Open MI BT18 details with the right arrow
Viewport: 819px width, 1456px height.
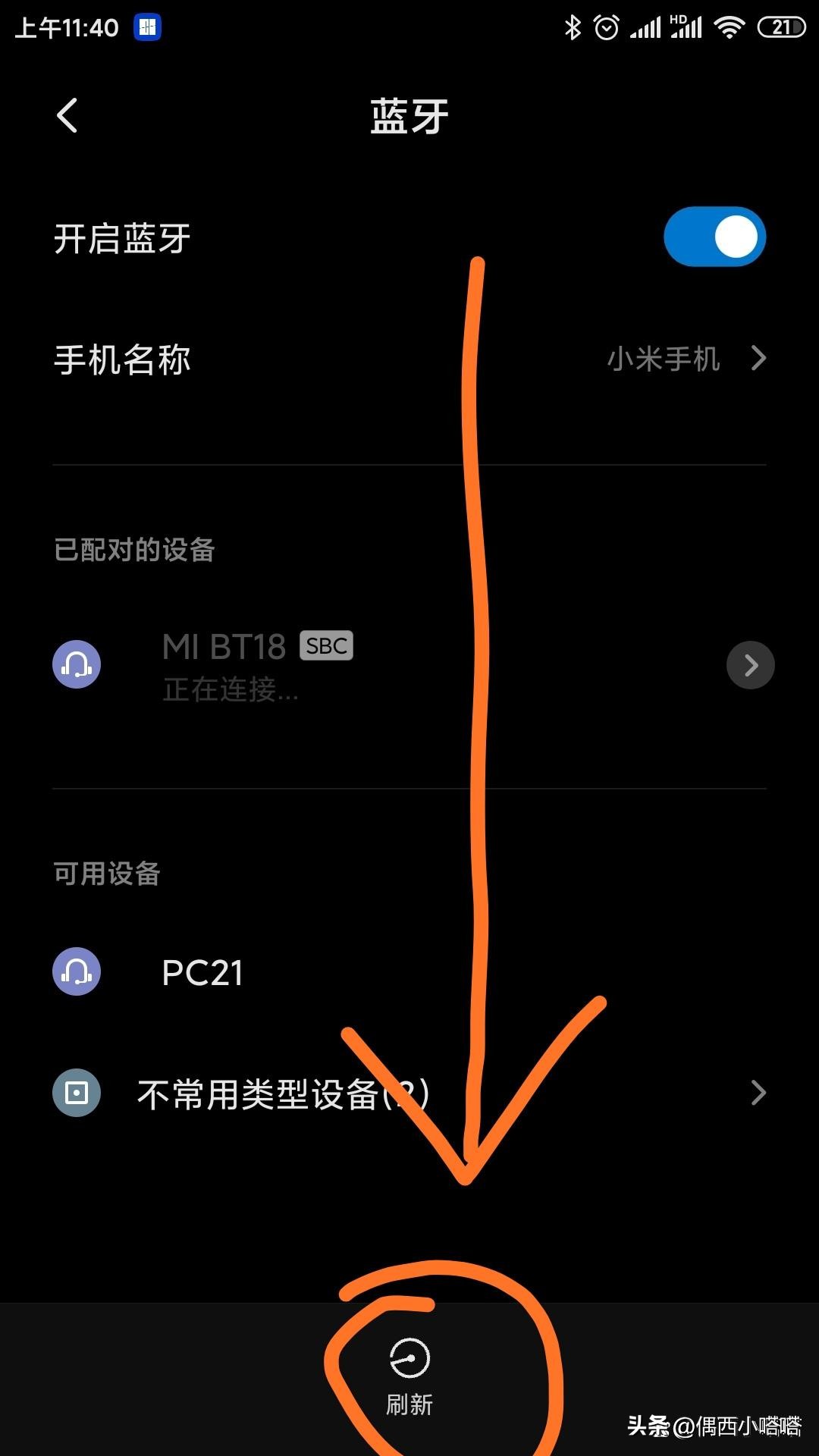pyautogui.click(x=750, y=664)
